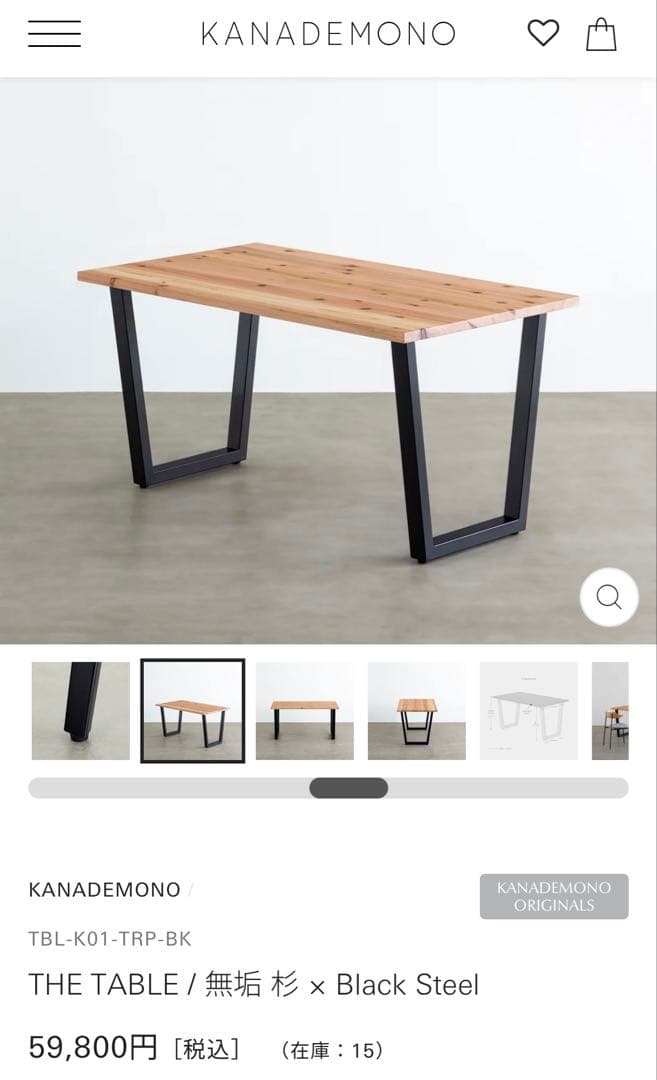Select the partially visible chair thumbnail

click(611, 711)
